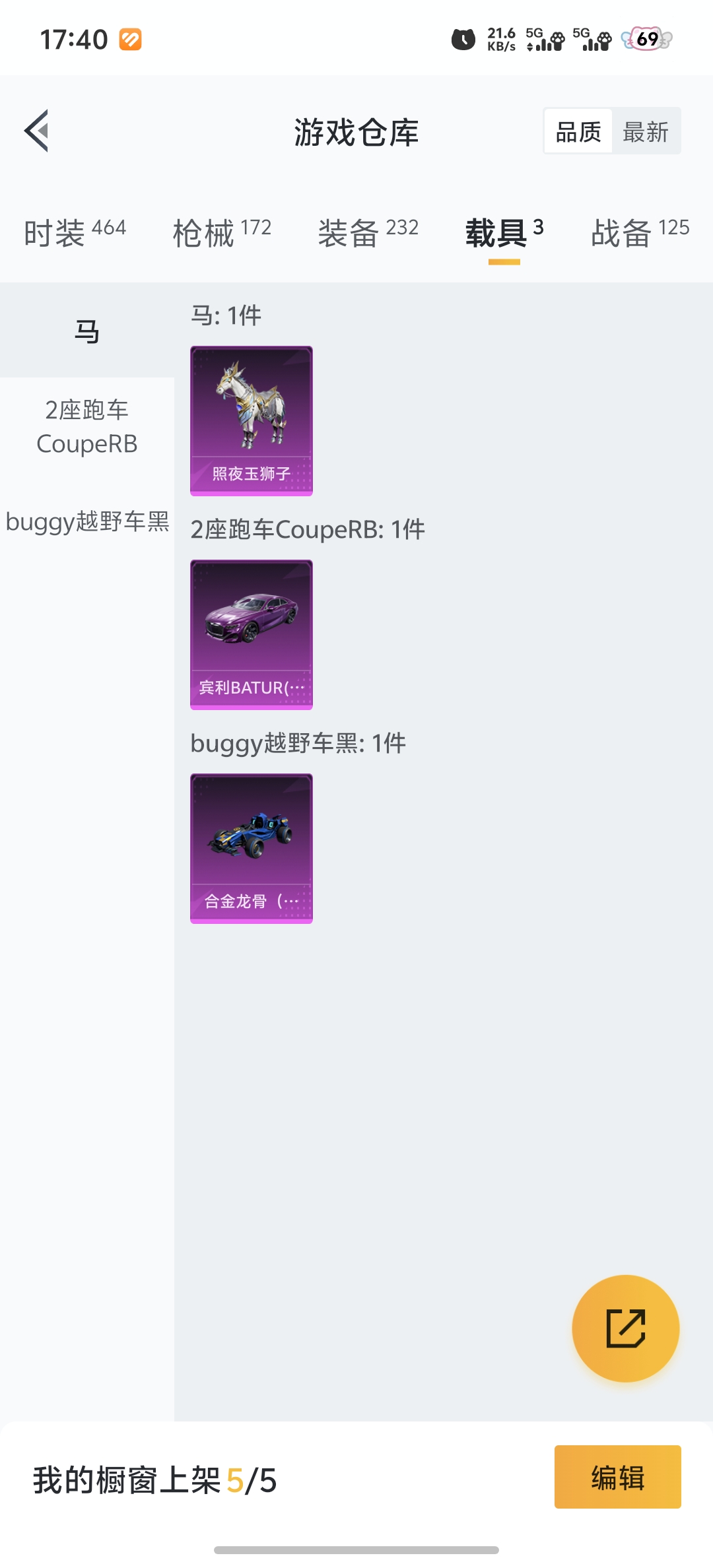713x1568 pixels.
Task: Select 2座跑车CoupeRB in the sidebar
Action: click(87, 426)
